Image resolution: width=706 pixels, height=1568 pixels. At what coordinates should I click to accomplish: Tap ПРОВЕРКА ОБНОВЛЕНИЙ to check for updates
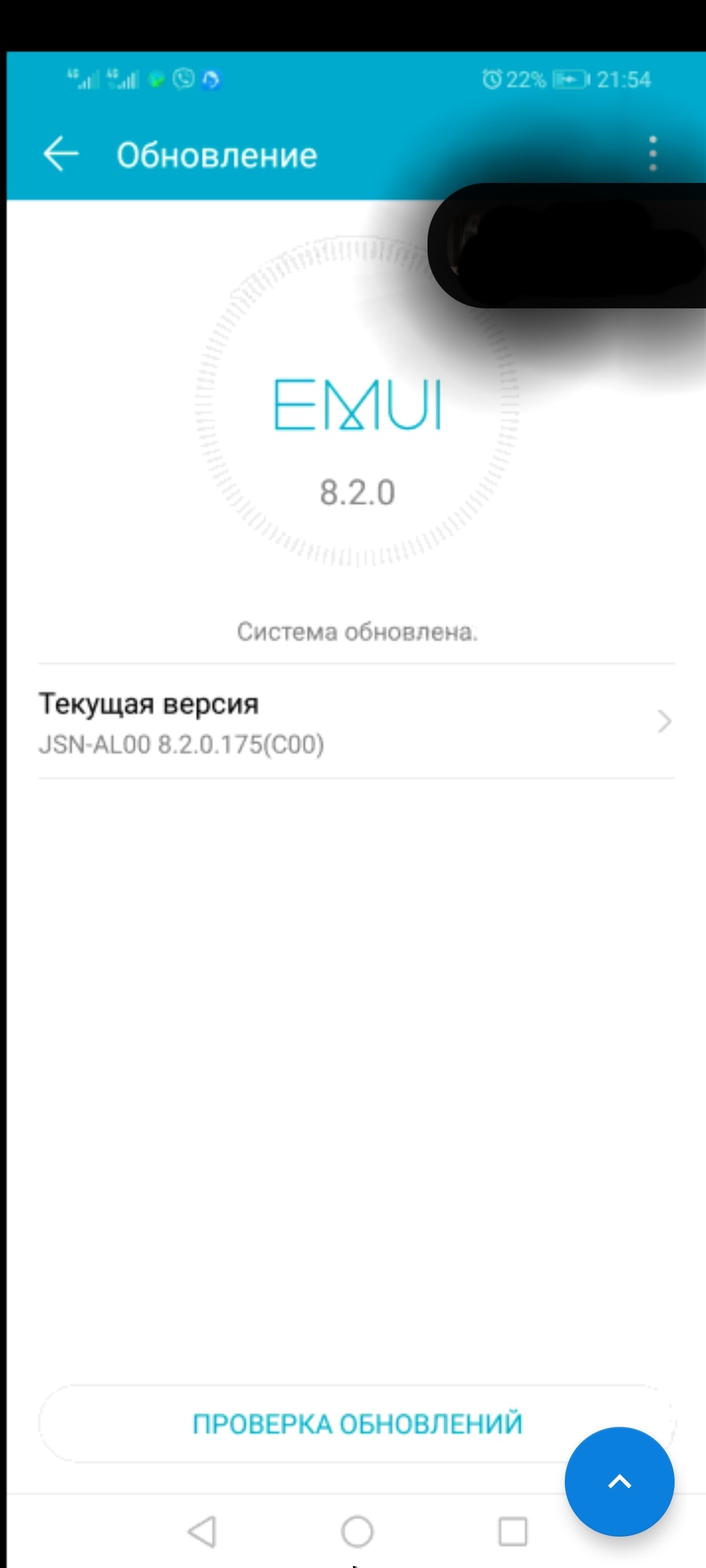click(357, 1424)
